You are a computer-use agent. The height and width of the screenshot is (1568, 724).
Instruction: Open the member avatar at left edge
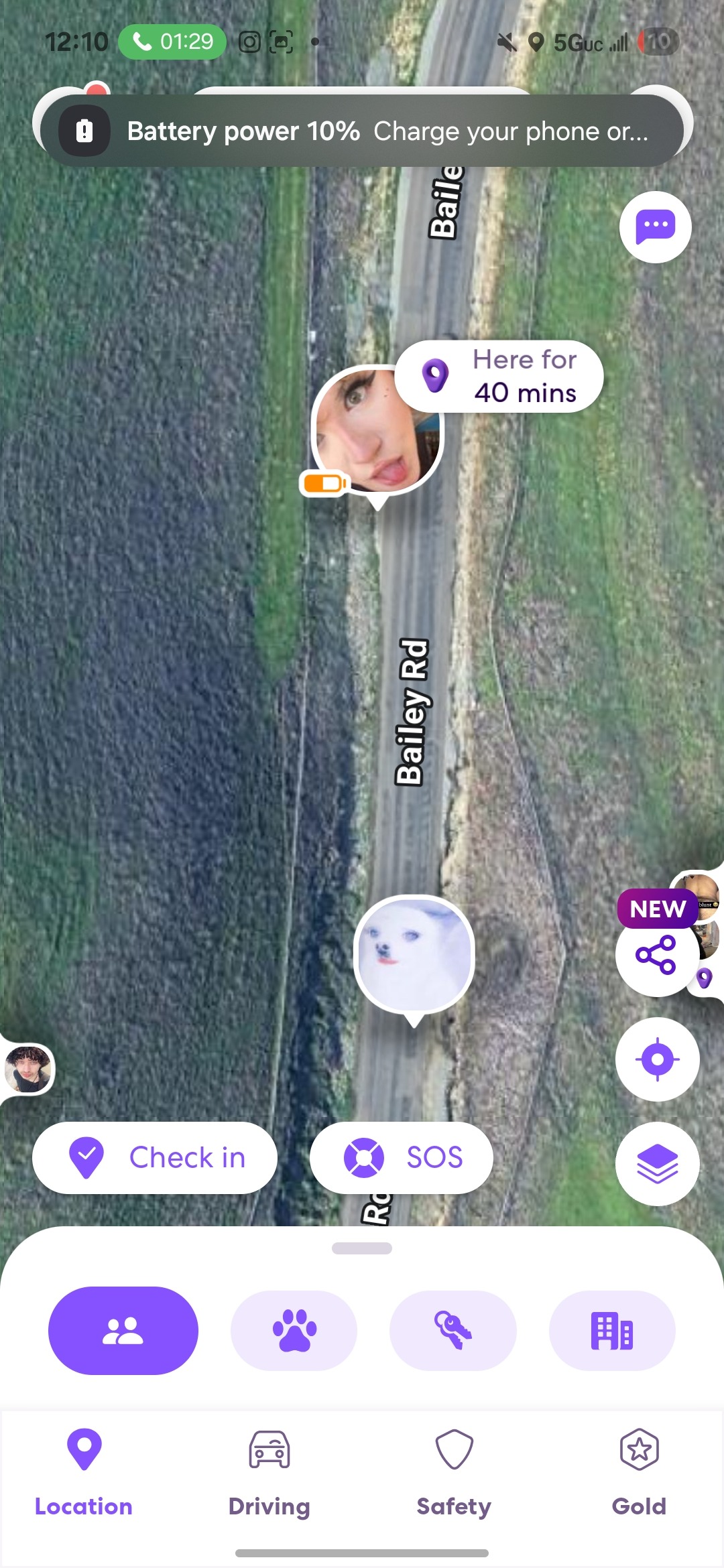[28, 1069]
